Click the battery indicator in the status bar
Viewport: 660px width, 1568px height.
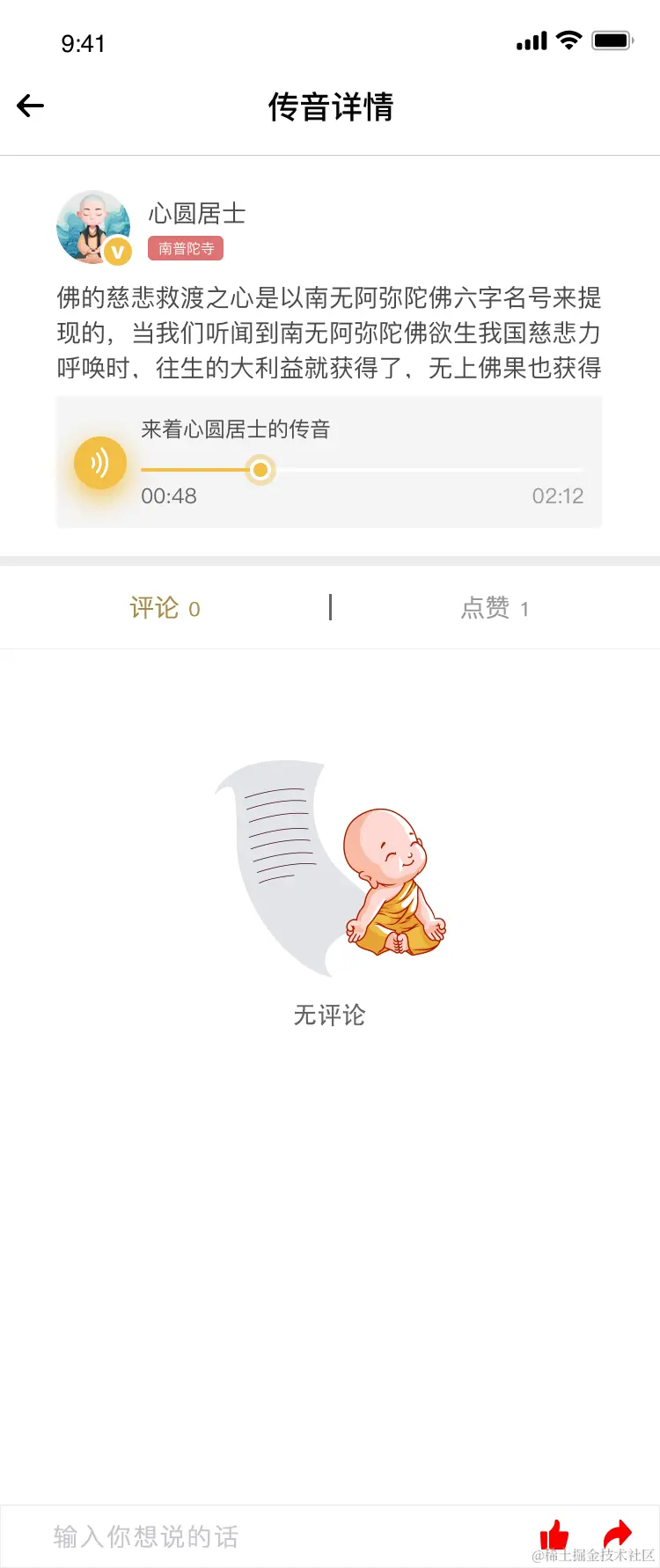pos(611,40)
